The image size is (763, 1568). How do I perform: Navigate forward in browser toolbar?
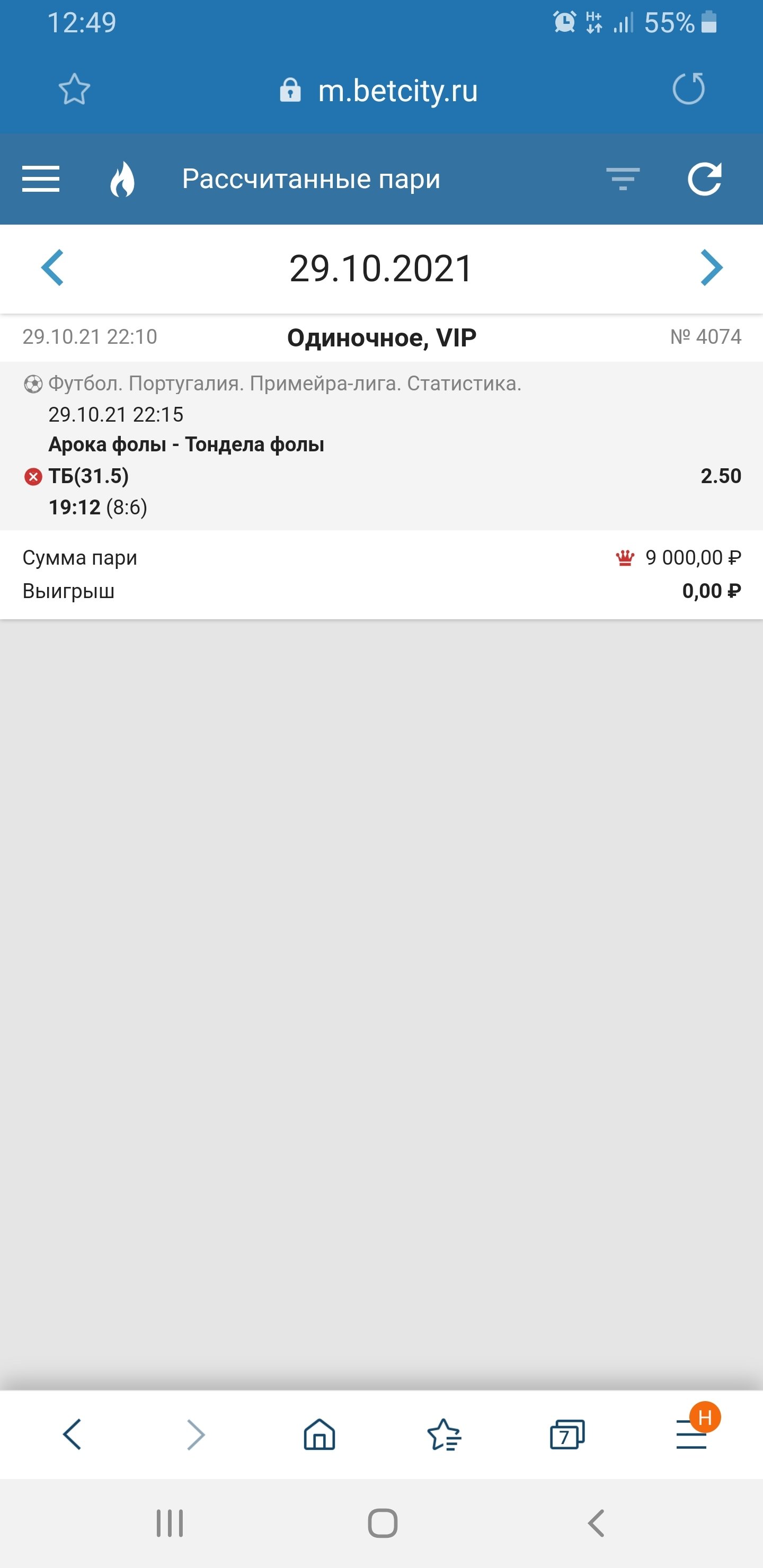coord(196,1435)
